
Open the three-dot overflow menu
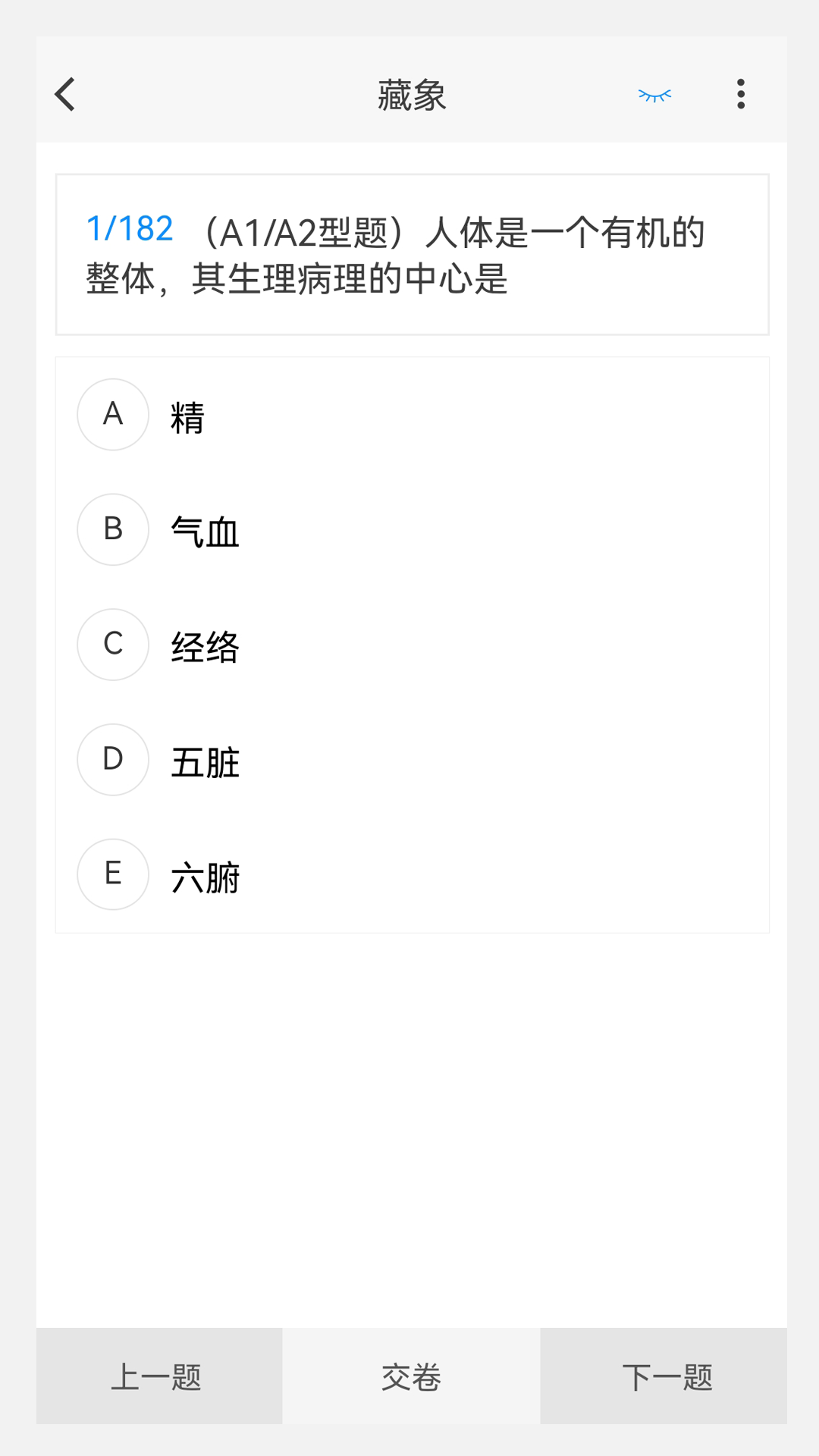click(x=740, y=93)
